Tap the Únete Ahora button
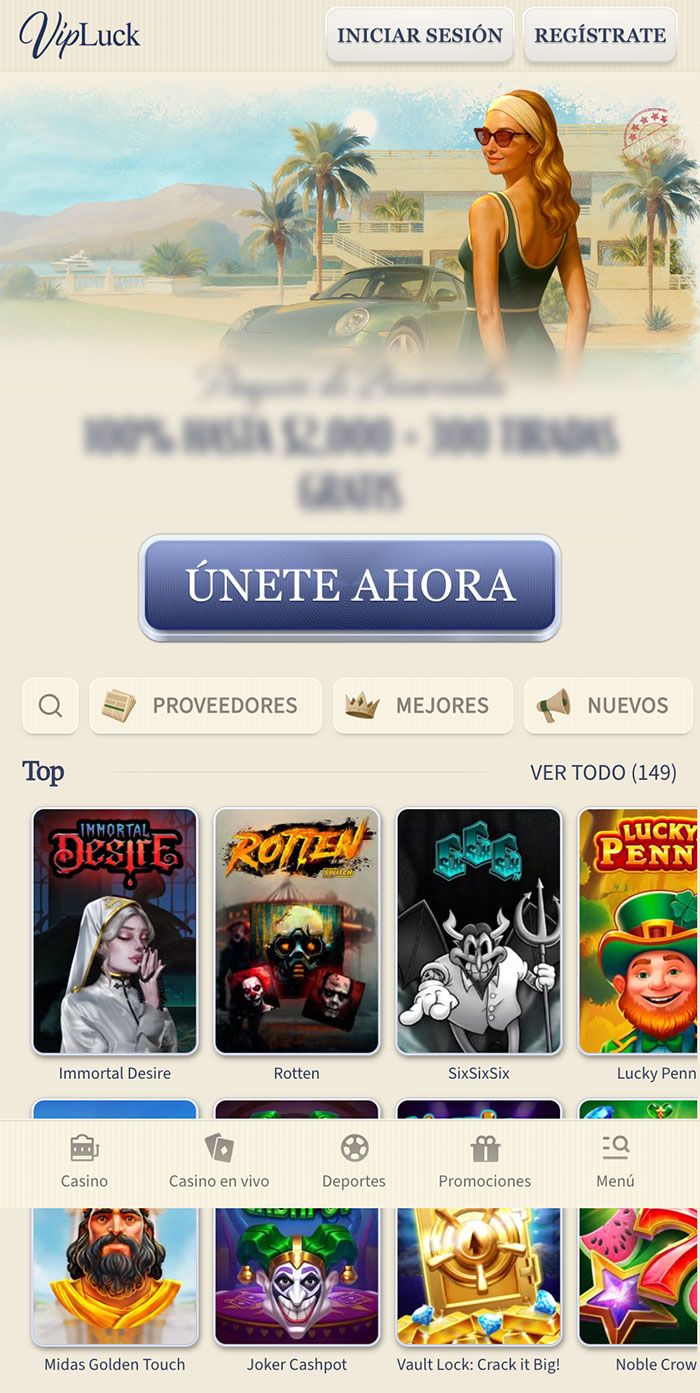The width and height of the screenshot is (700, 1393). (350, 587)
